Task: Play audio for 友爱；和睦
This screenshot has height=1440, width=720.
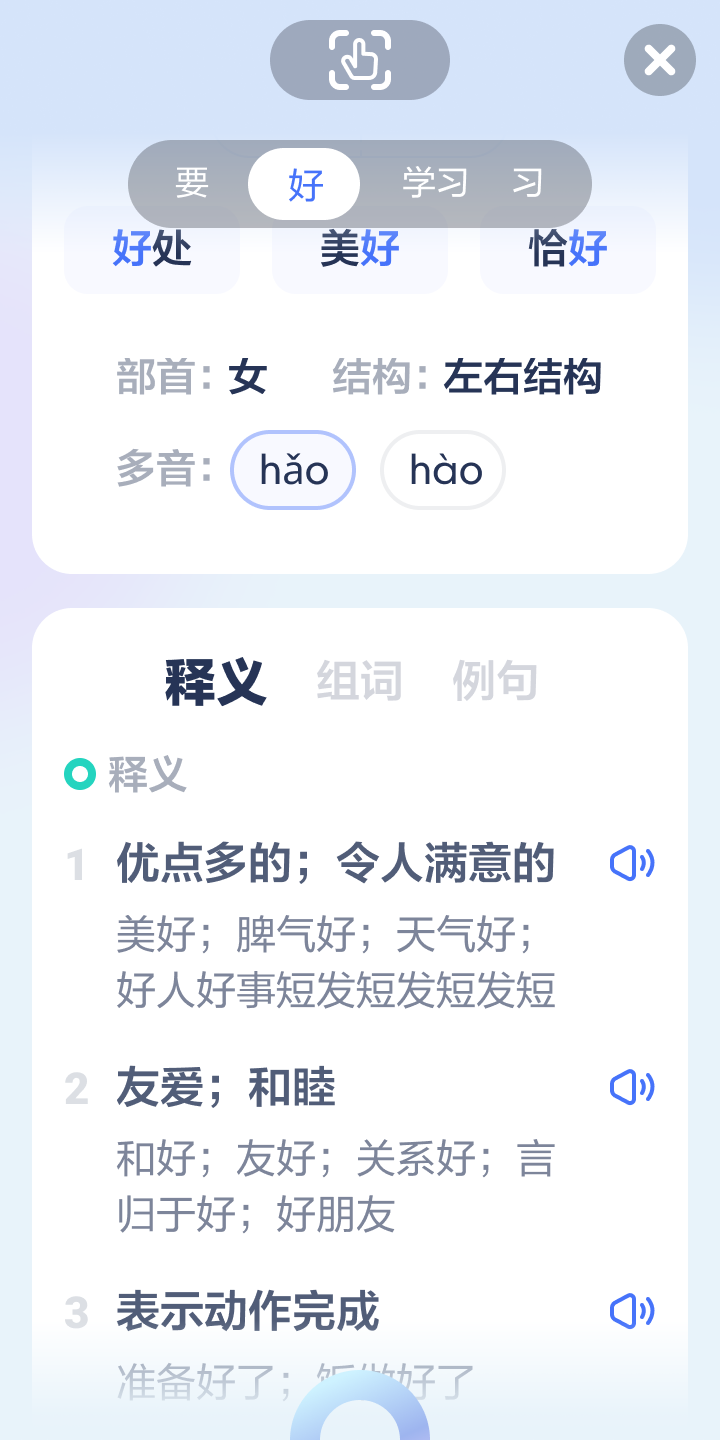Action: pos(632,1087)
